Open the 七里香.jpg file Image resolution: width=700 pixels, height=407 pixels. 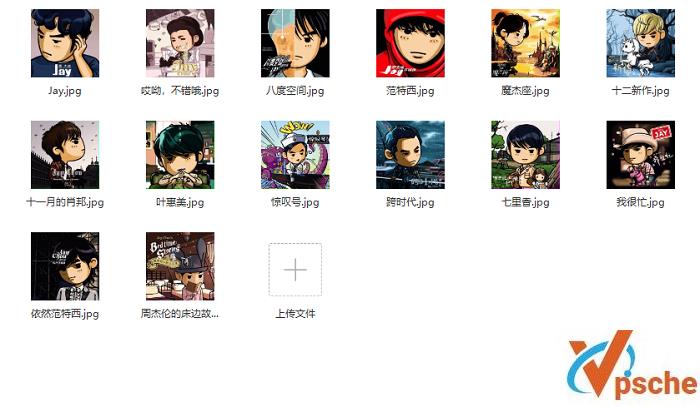pos(525,155)
